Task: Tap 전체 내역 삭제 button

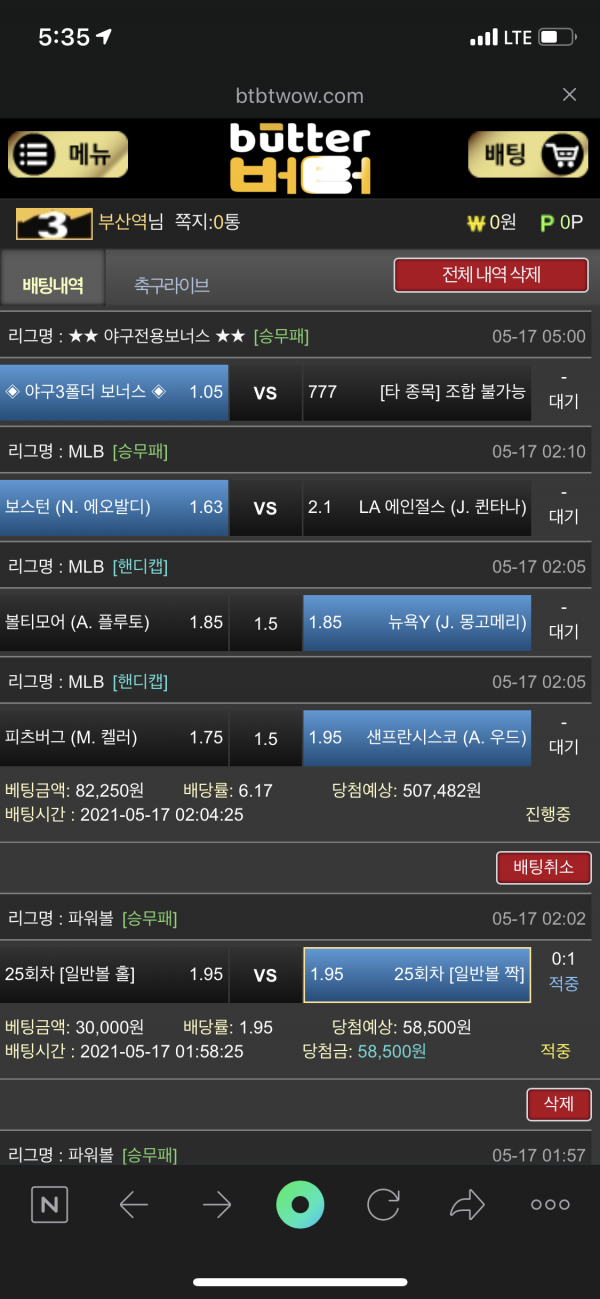Action: [x=490, y=275]
